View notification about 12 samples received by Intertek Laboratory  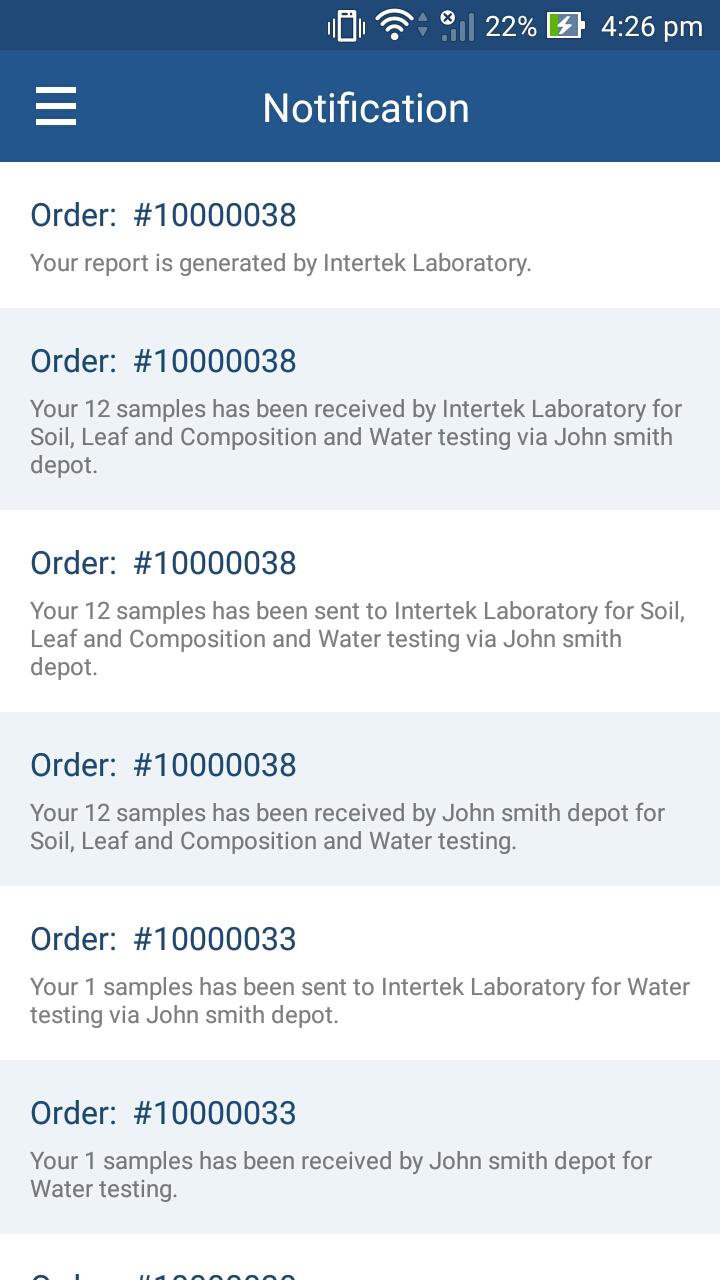pos(360,409)
